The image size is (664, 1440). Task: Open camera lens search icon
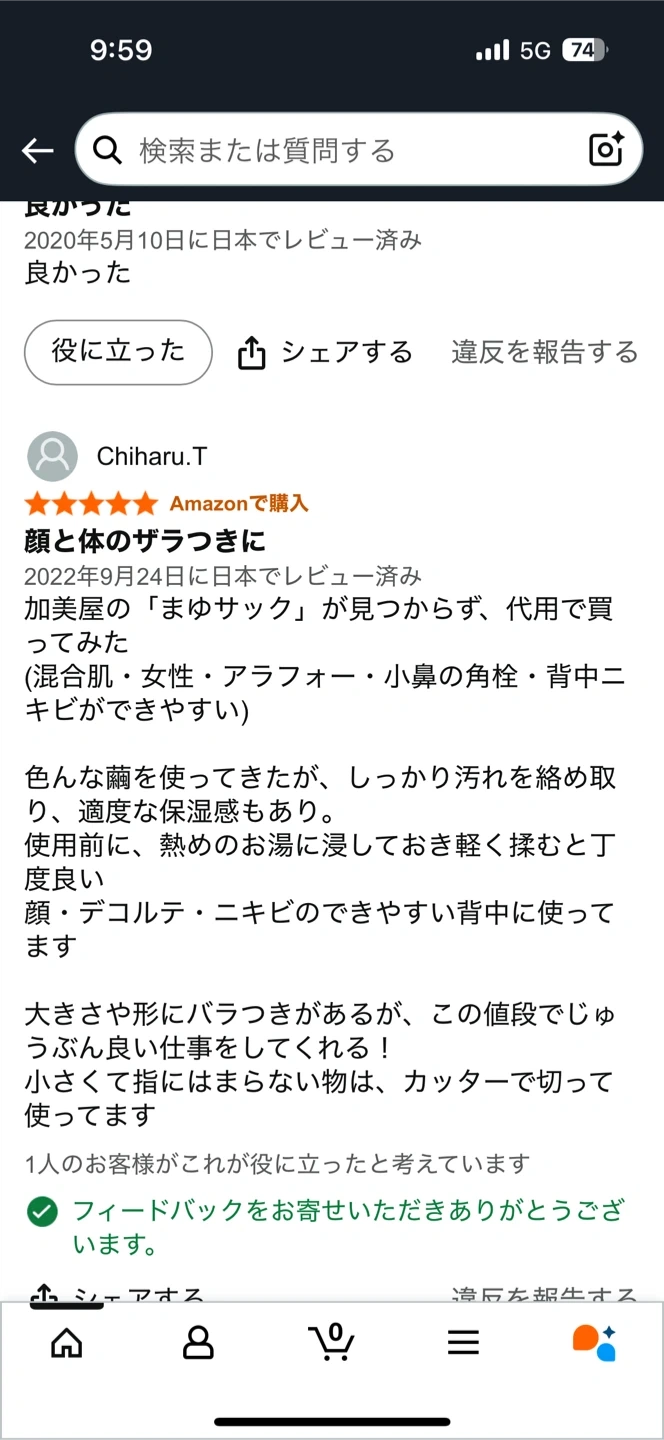[606, 150]
